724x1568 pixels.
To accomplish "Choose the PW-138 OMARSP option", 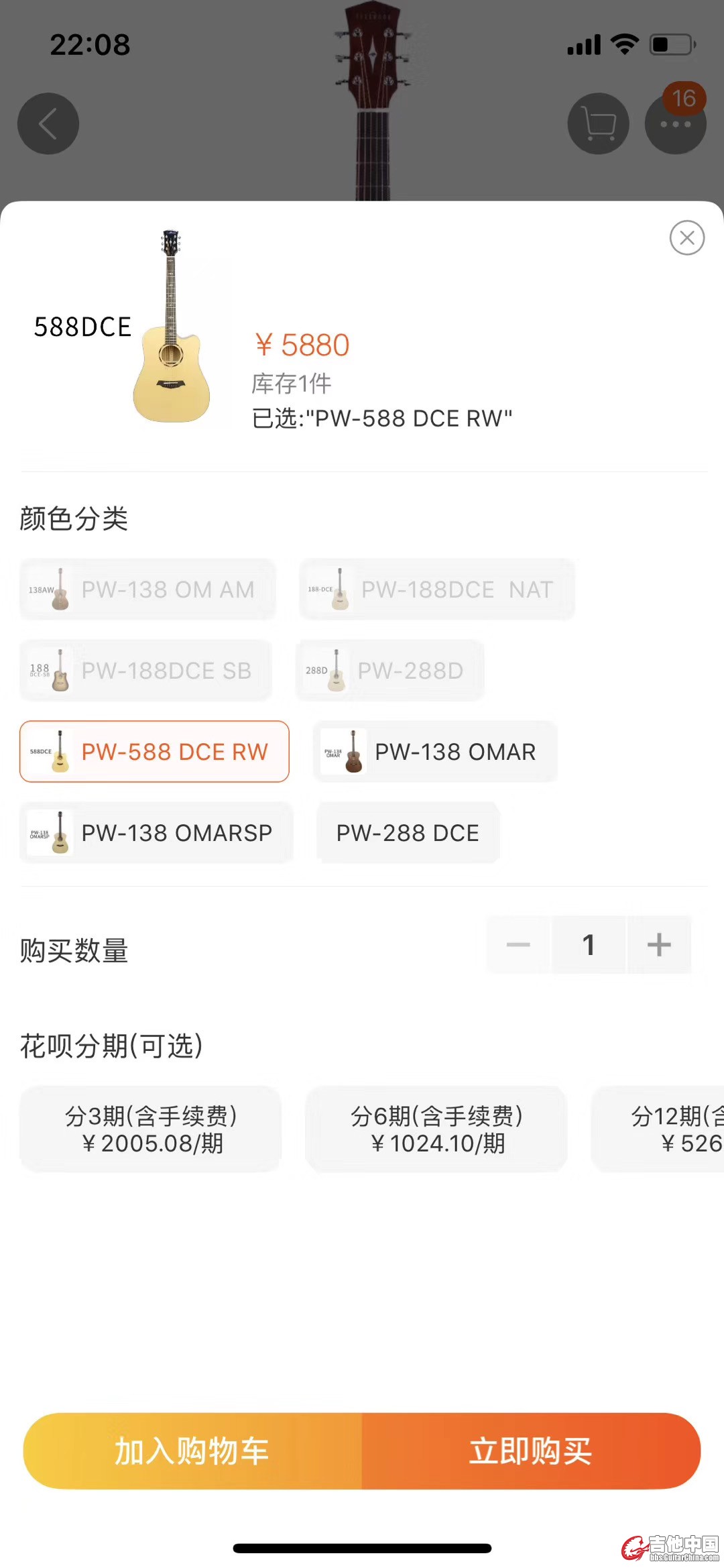I will point(156,833).
